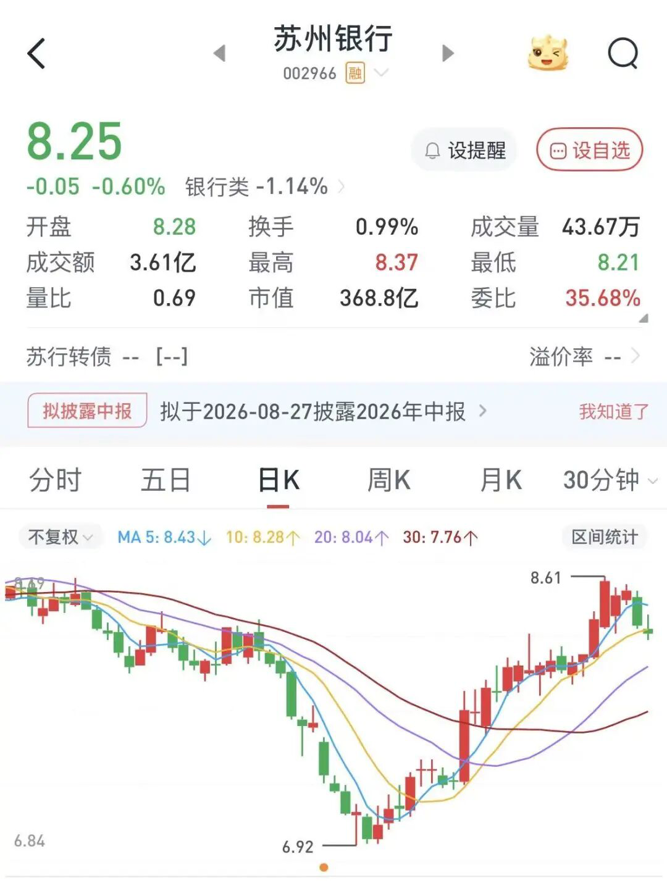Expand the dropdown next to stock code 002966

382,72
